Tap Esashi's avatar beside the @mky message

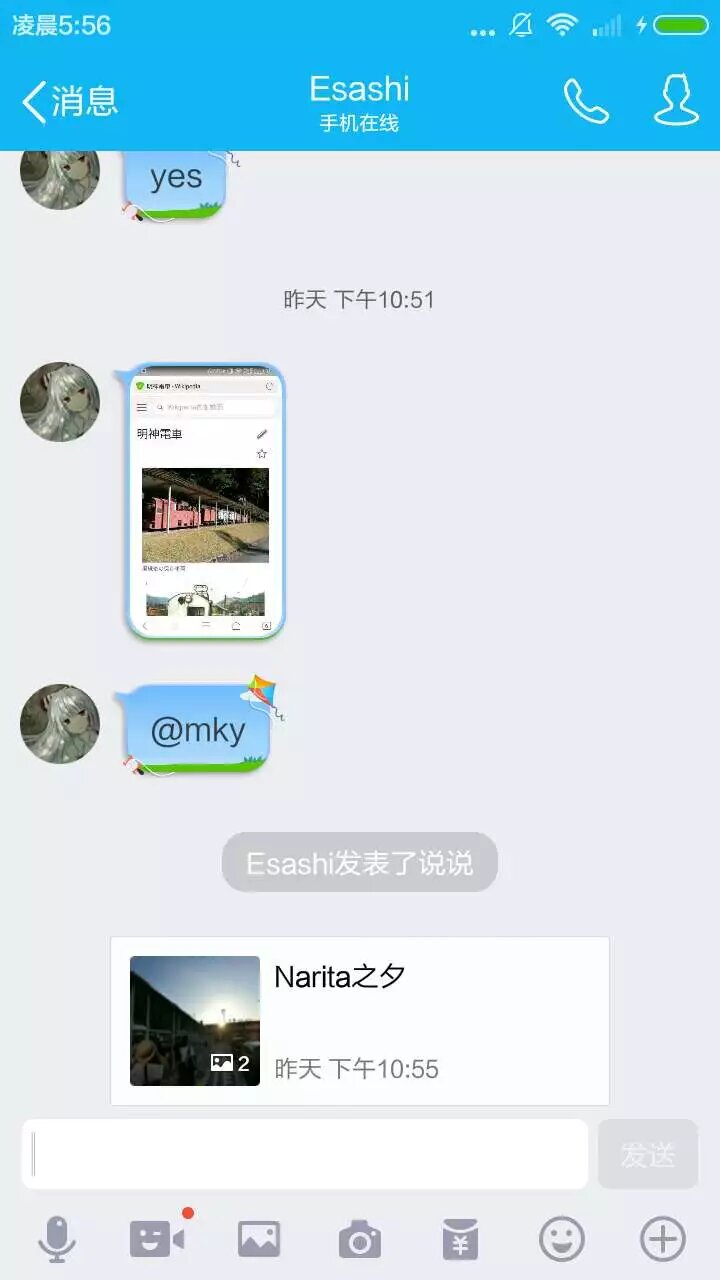tap(60, 724)
